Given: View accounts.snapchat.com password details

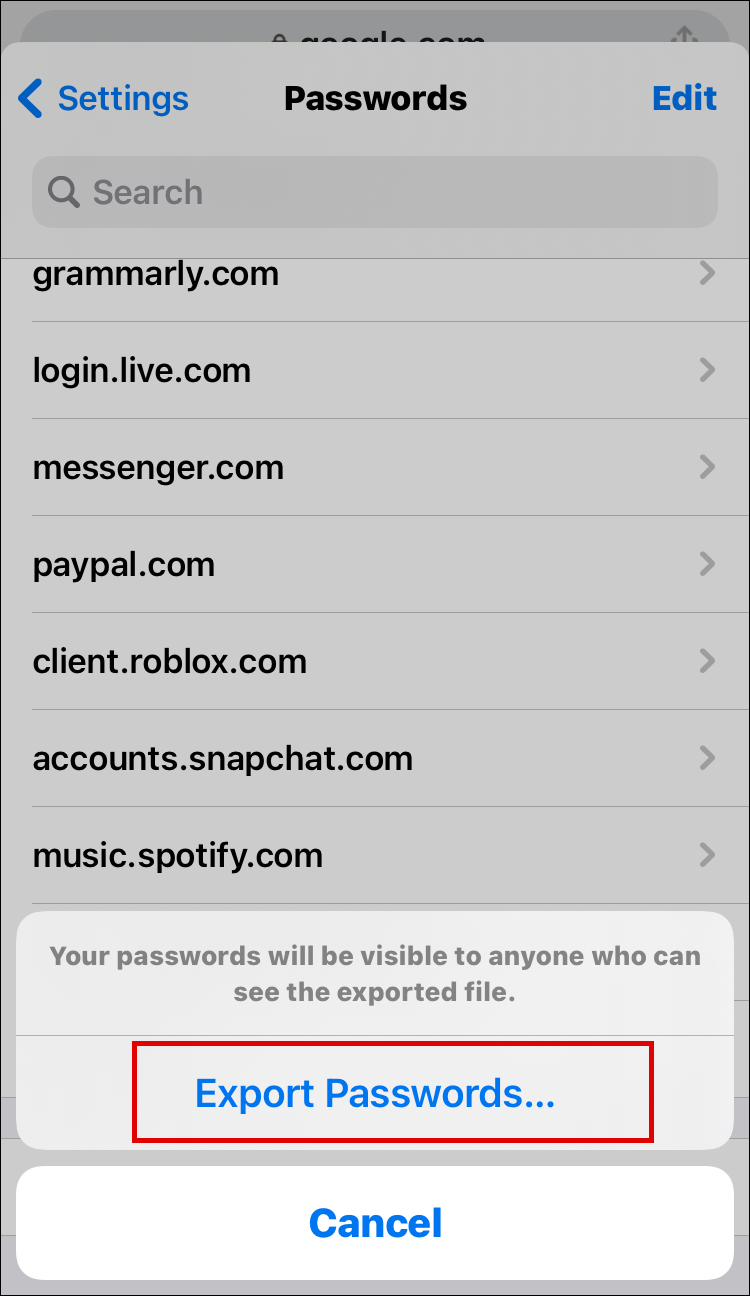Looking at the screenshot, I should tap(375, 759).
